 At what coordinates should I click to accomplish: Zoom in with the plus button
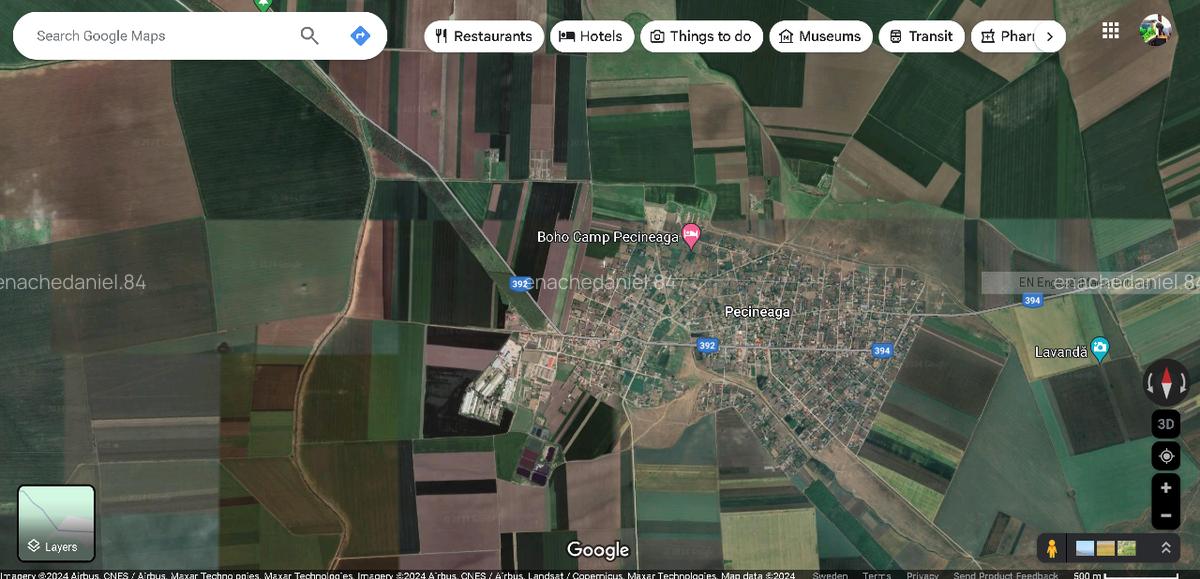point(1166,488)
